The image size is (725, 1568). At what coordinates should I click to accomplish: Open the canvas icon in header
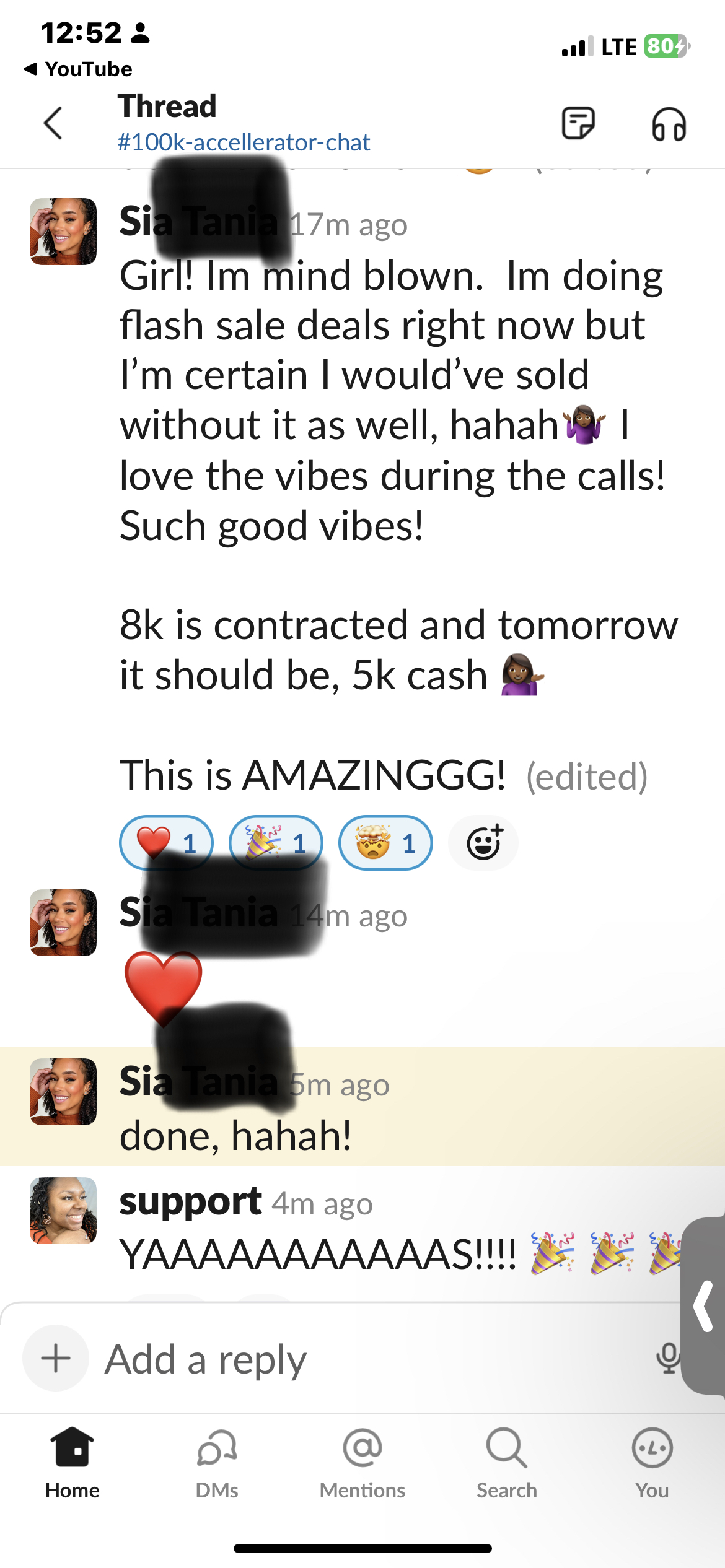coord(578,123)
